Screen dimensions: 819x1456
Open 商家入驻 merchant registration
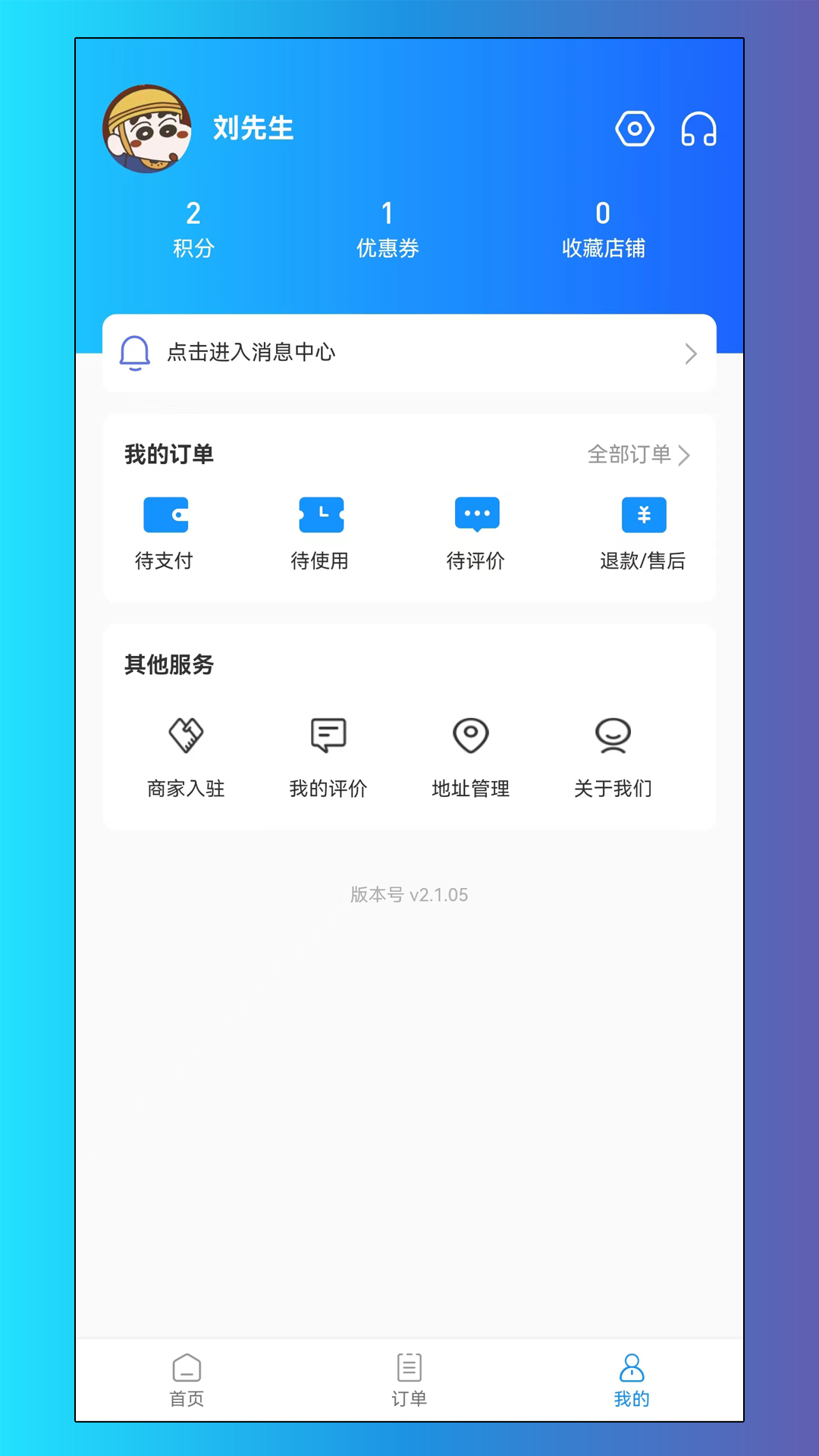click(186, 756)
